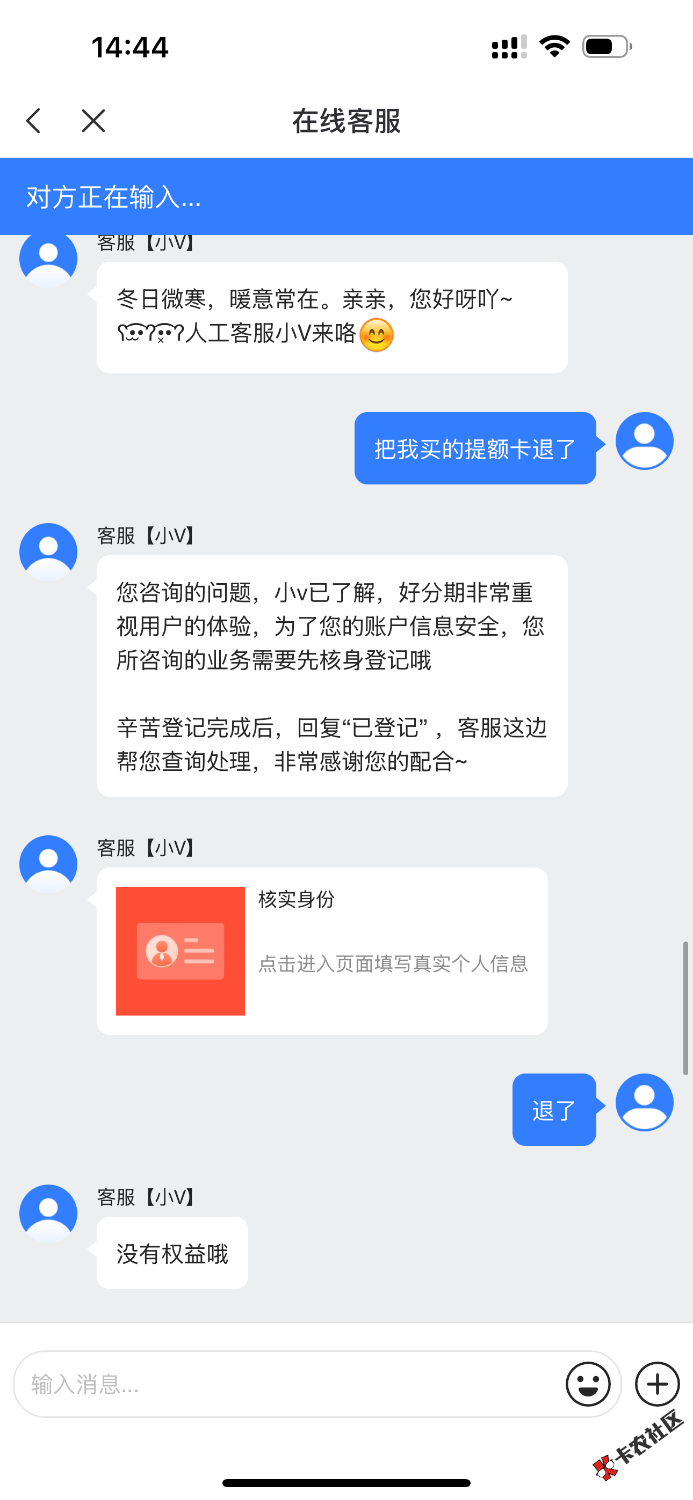Close the online customer service chat
This screenshot has height=1500, width=693.
(93, 122)
